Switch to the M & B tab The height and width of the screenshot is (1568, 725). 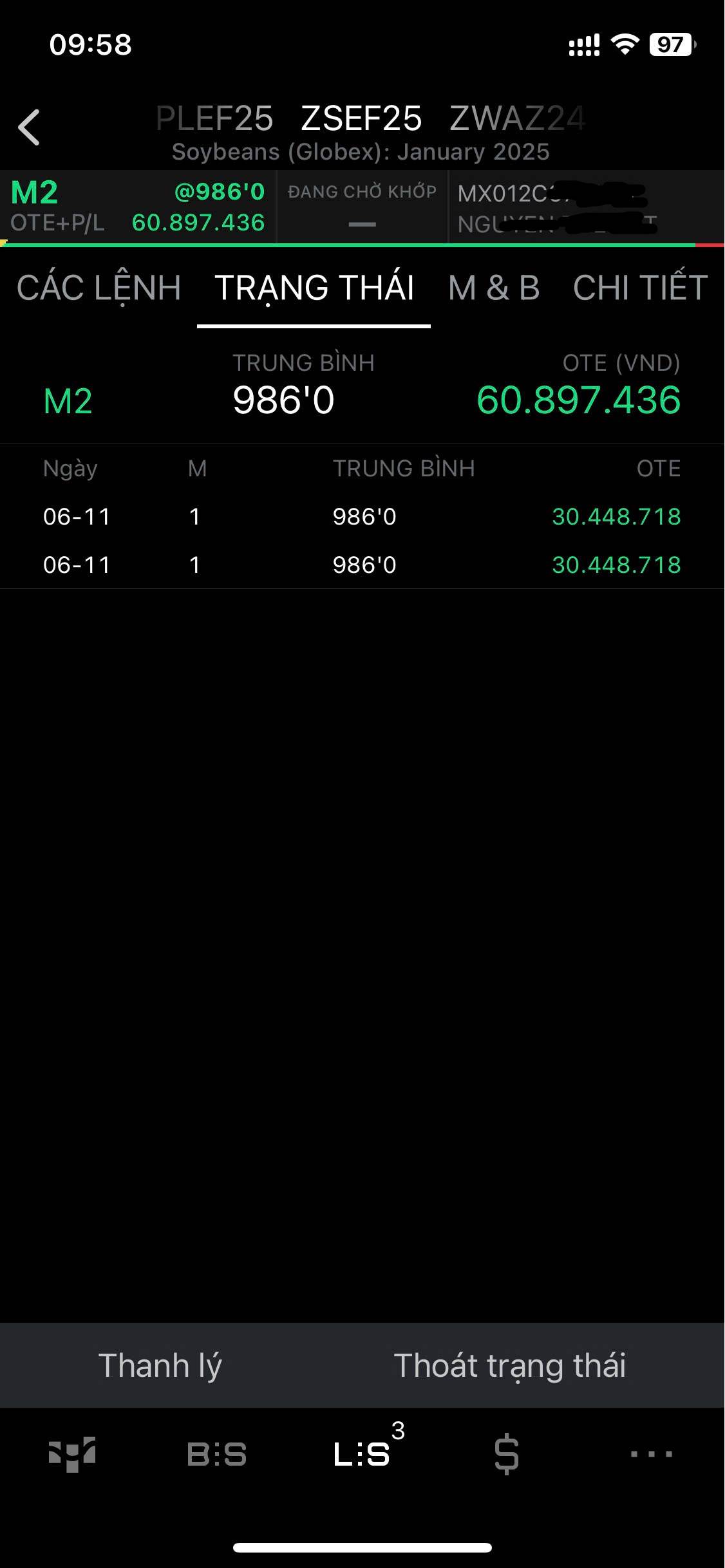494,288
